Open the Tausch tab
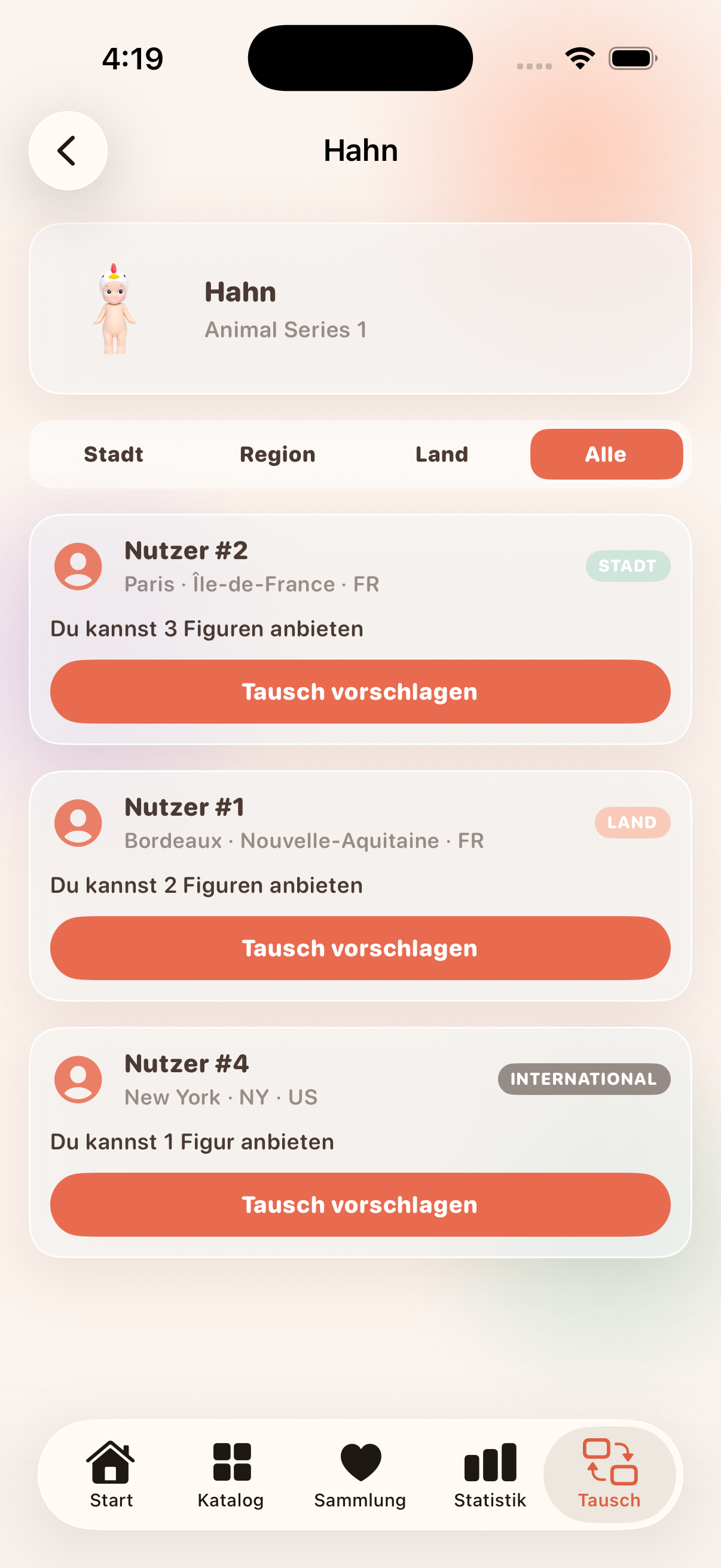The height and width of the screenshot is (1568, 721). (610, 1474)
